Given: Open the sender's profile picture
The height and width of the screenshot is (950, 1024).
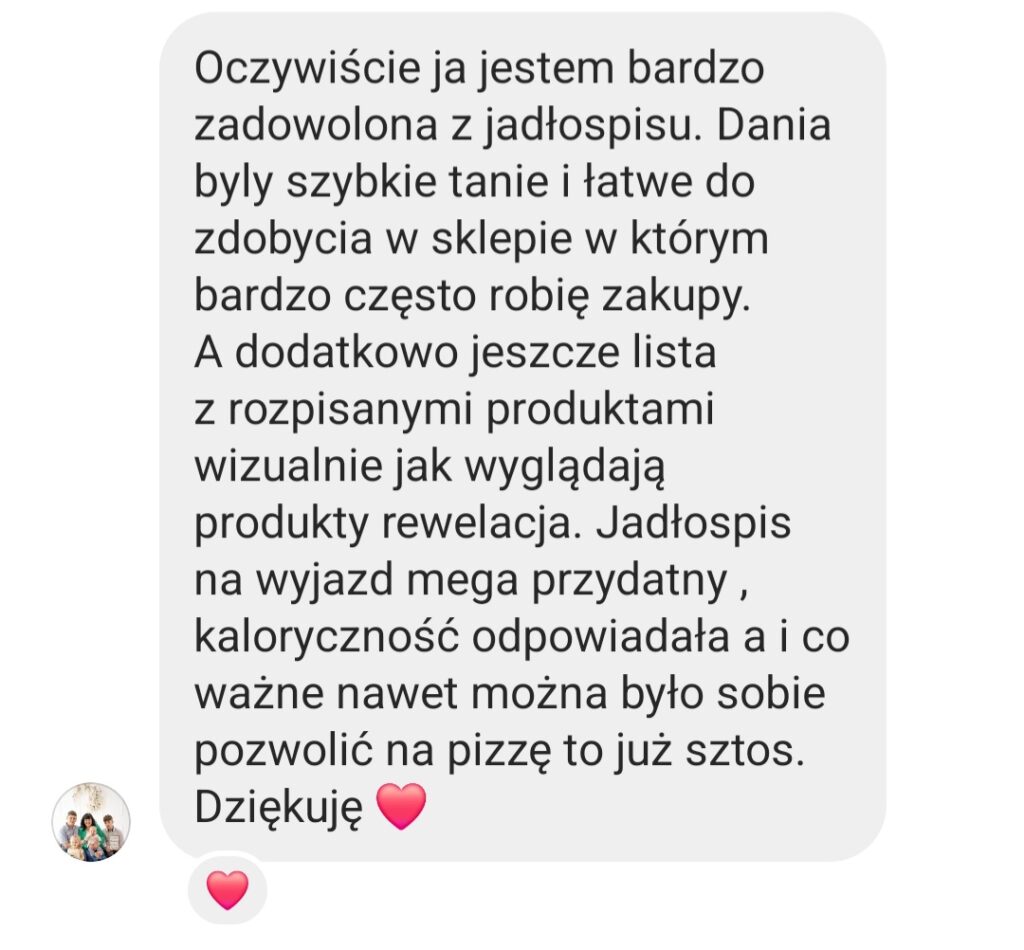Looking at the screenshot, I should tap(91, 822).
